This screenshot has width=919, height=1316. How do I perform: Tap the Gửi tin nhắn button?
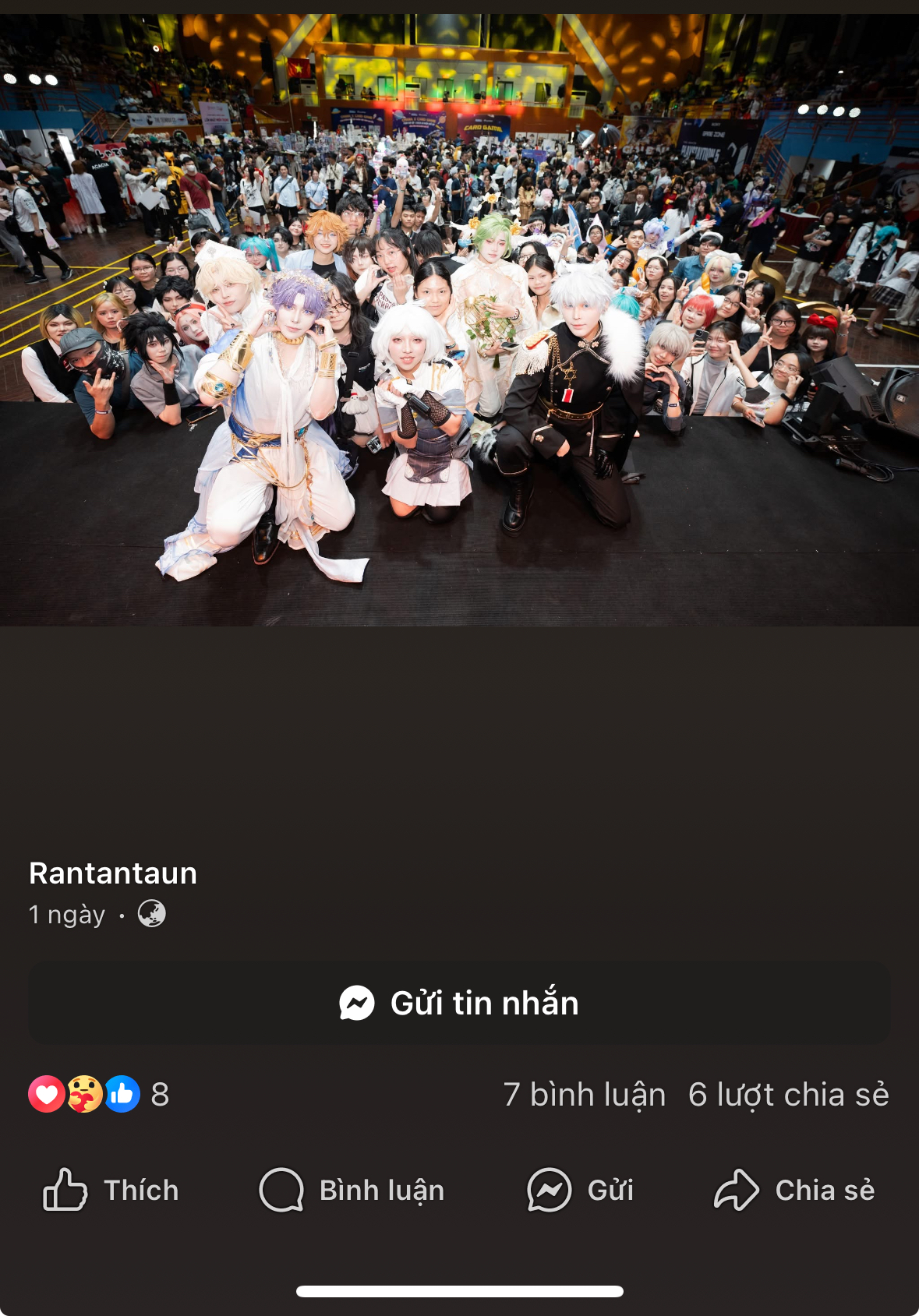coord(459,1003)
